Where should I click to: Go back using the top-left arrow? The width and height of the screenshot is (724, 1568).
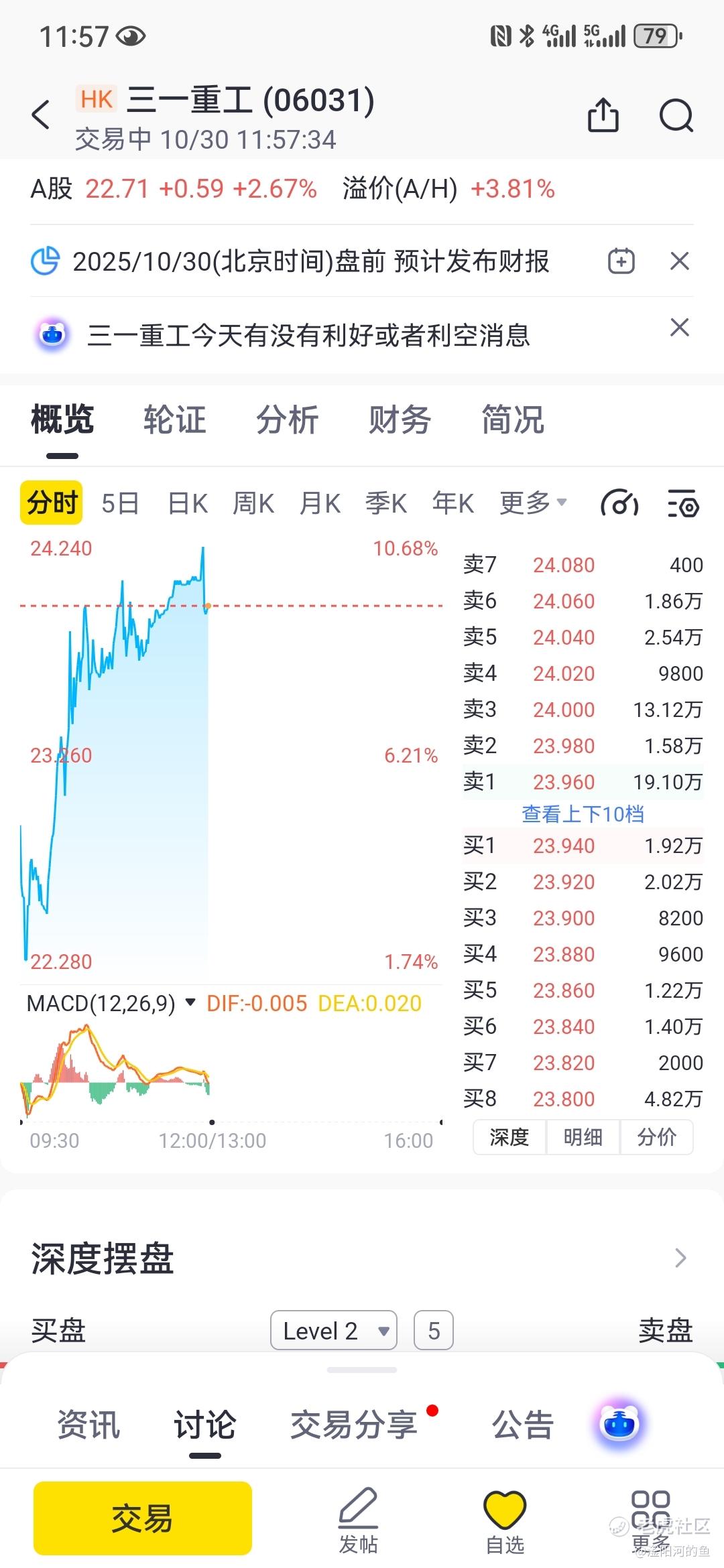point(42,115)
